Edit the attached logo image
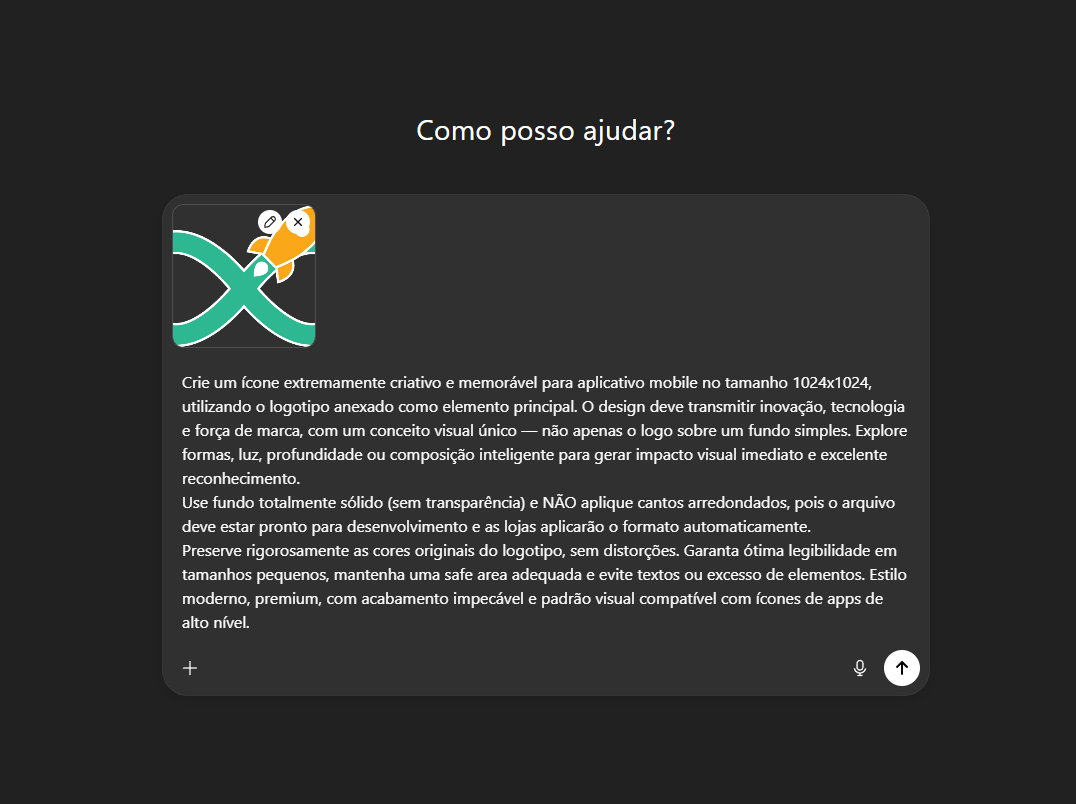Image resolution: width=1076 pixels, height=804 pixels. tap(269, 222)
